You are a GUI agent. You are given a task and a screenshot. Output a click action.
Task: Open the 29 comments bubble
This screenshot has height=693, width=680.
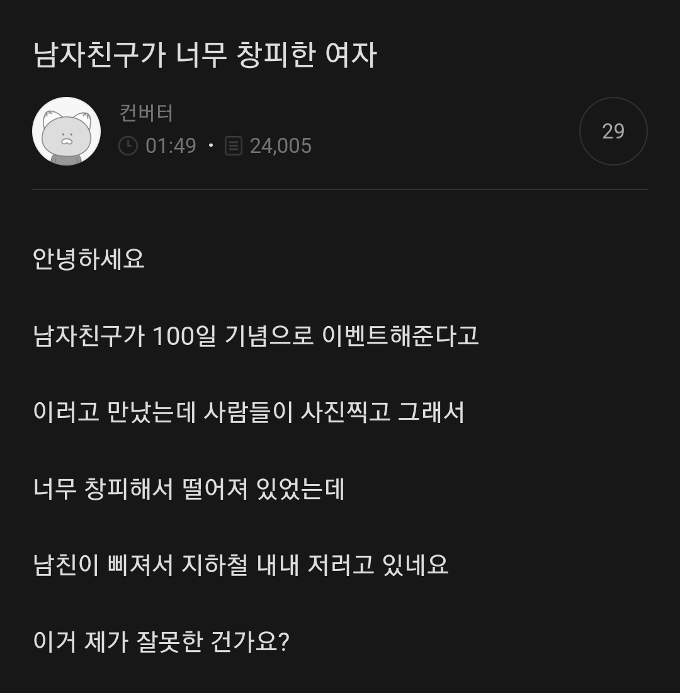tap(613, 131)
